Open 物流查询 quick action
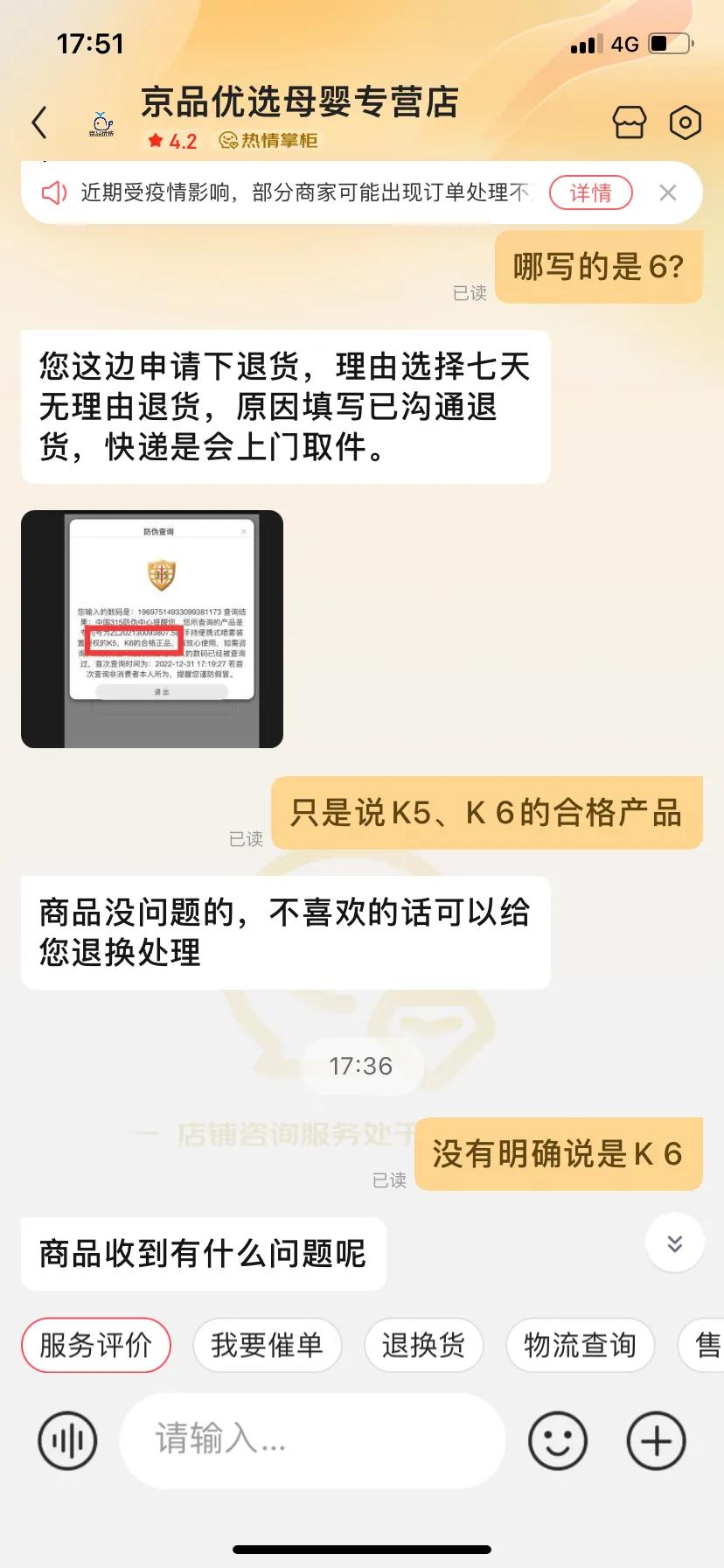 click(x=580, y=1345)
